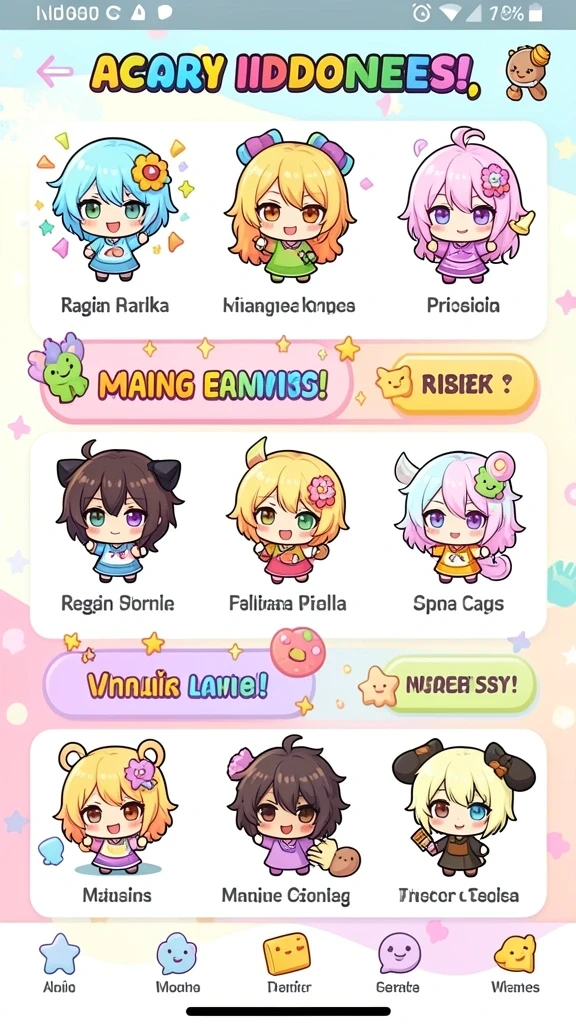Tap the green MISRER SSY button
Viewport: 576px width, 1024px height.
[x=460, y=684]
